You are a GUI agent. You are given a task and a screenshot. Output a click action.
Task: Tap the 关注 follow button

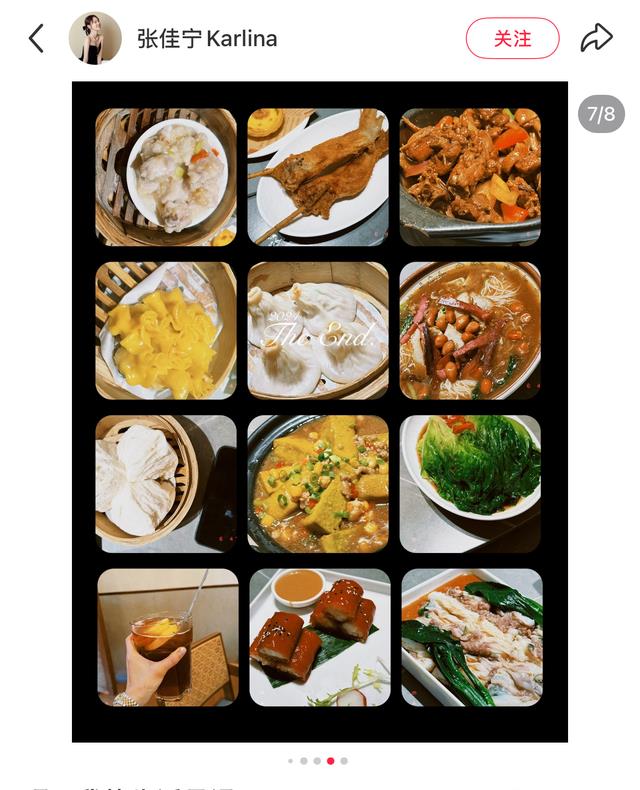[512, 38]
